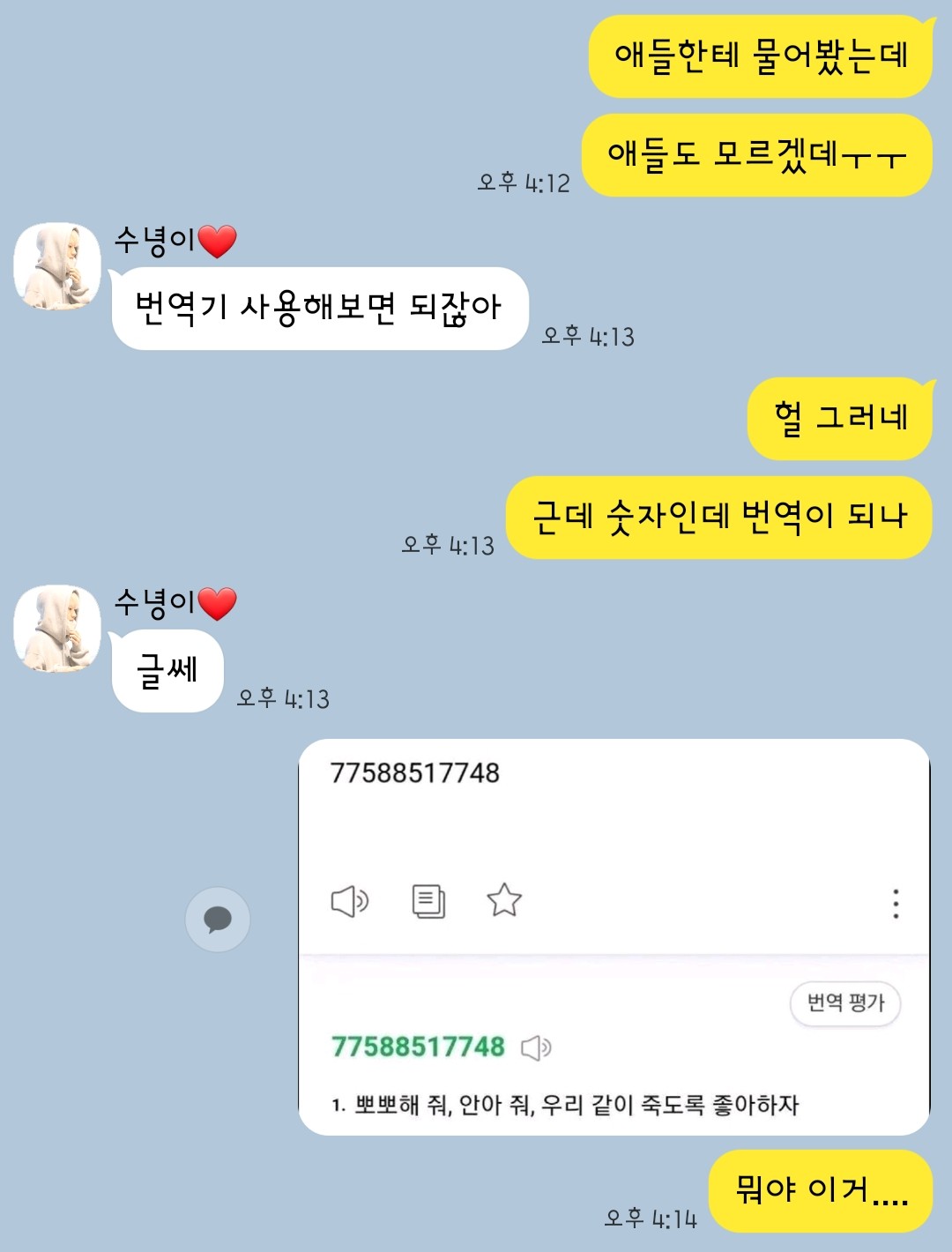Tap the speech bubble icon beside the shared image
Screen dimensions: 952x1252
click(x=218, y=920)
